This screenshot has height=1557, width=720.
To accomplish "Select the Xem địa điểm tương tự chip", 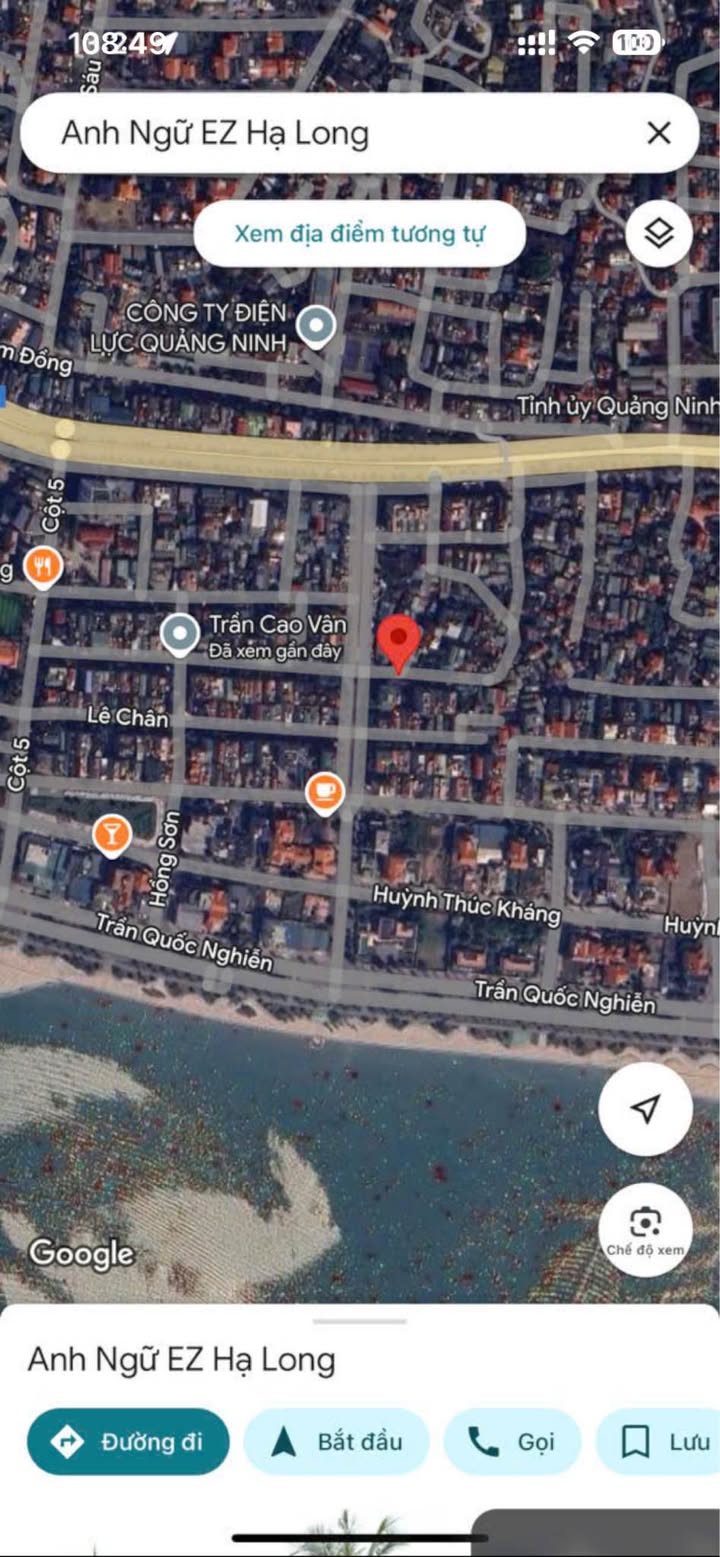I will point(359,234).
